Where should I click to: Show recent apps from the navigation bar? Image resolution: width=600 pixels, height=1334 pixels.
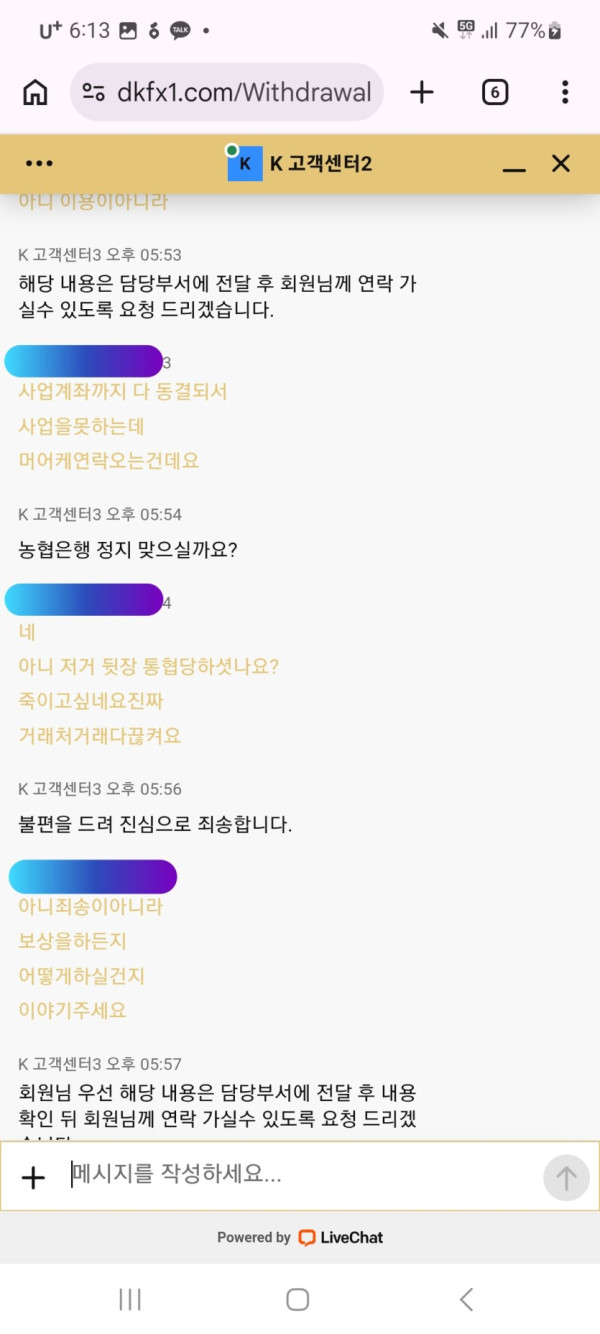coord(130,1299)
